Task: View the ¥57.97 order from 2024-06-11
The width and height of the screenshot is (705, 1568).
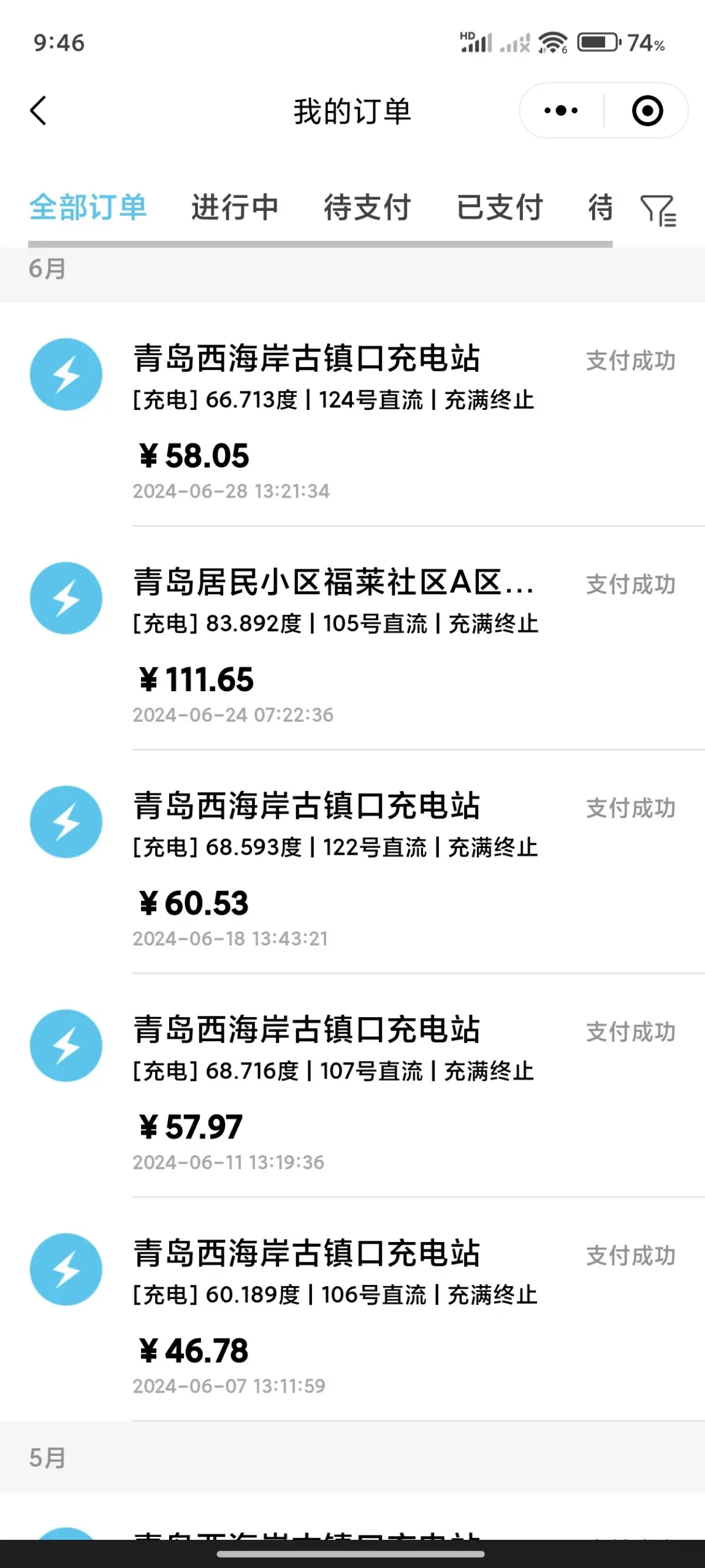Action: pos(352,1086)
